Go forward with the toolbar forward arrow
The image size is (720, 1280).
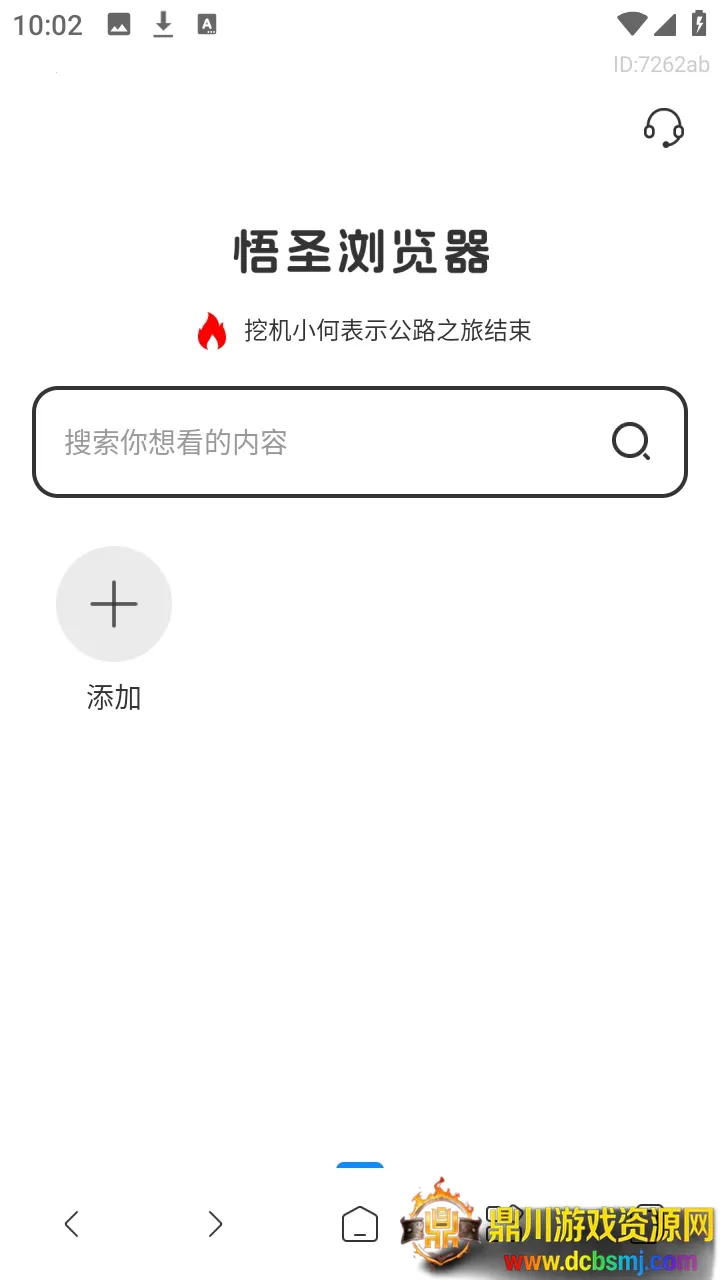215,1223
